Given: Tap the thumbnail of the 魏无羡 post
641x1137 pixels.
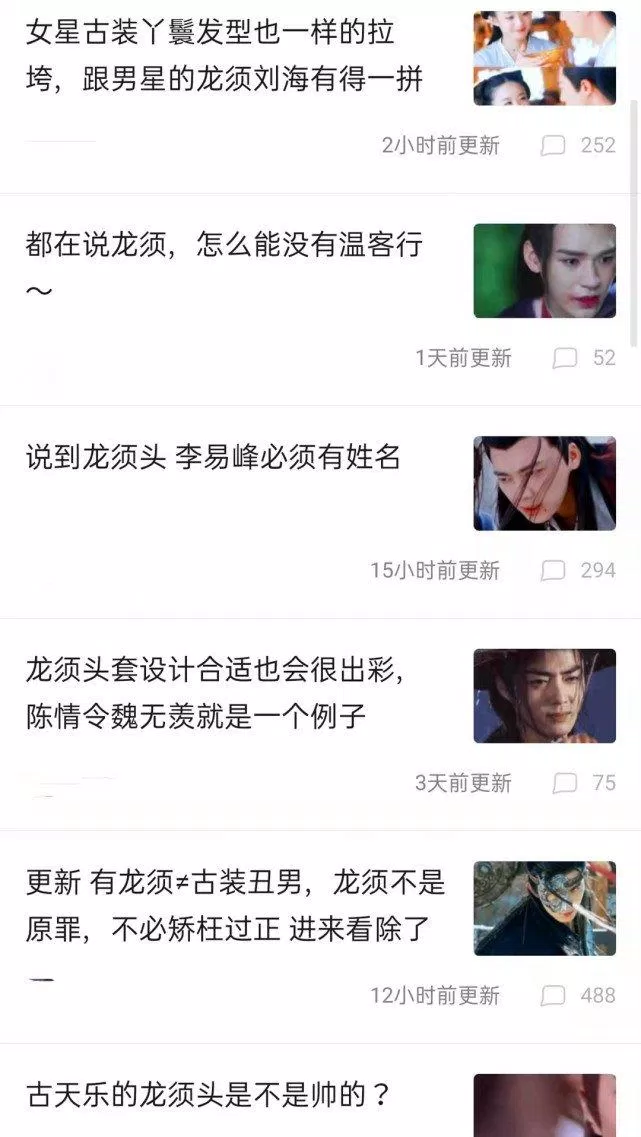Looking at the screenshot, I should [544, 696].
